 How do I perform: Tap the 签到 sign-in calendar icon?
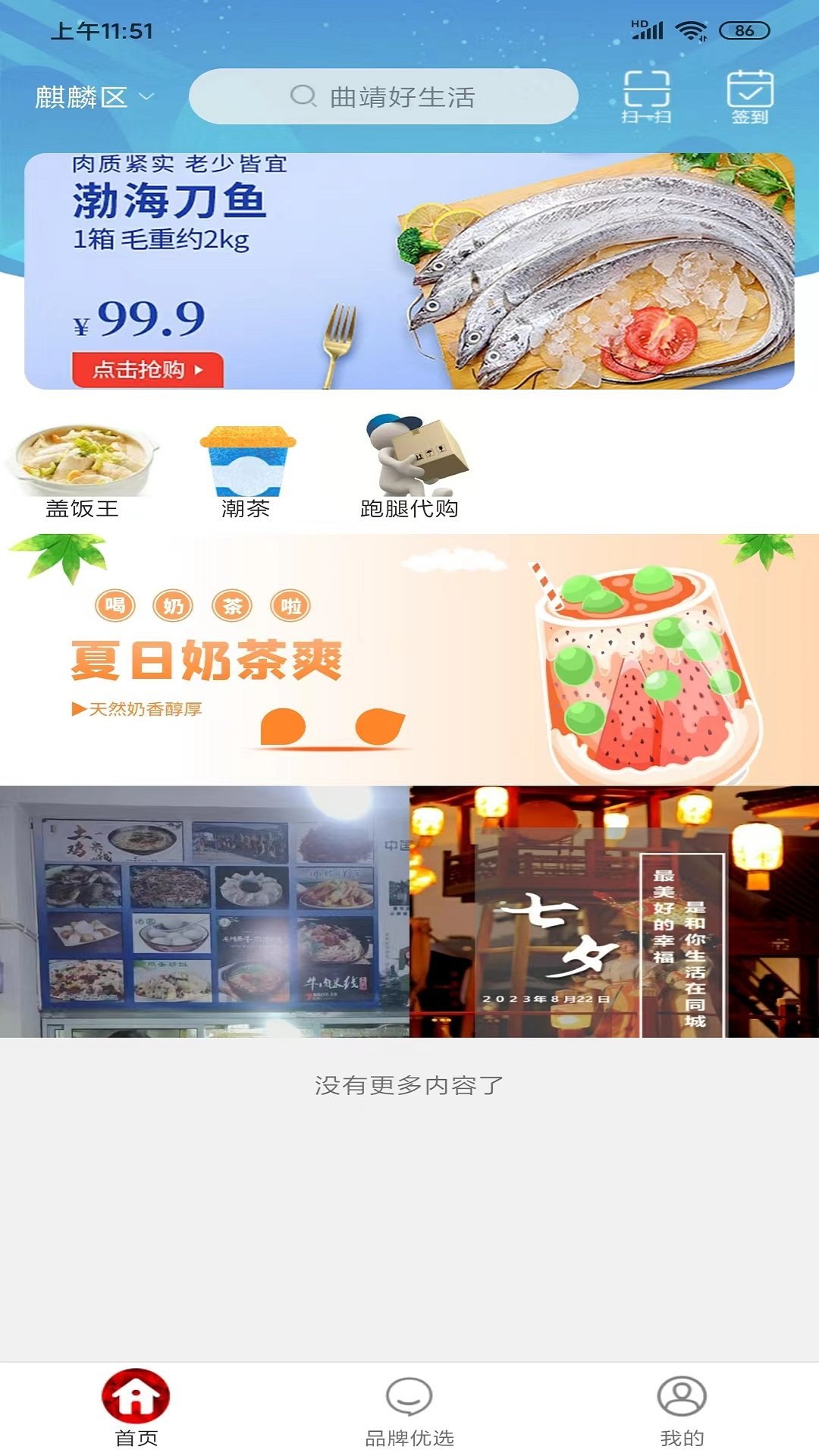coord(749,96)
